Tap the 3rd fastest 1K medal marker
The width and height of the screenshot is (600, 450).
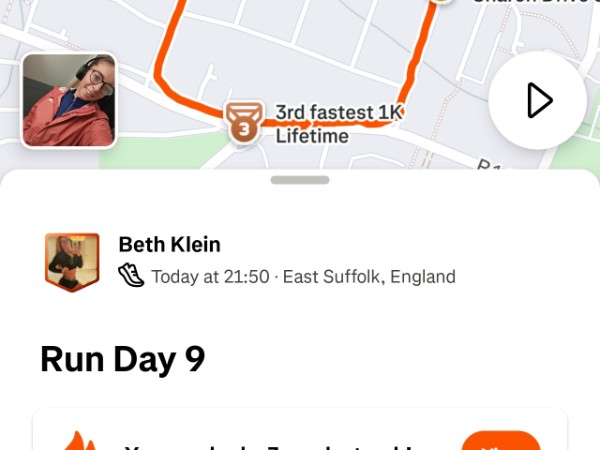243,121
